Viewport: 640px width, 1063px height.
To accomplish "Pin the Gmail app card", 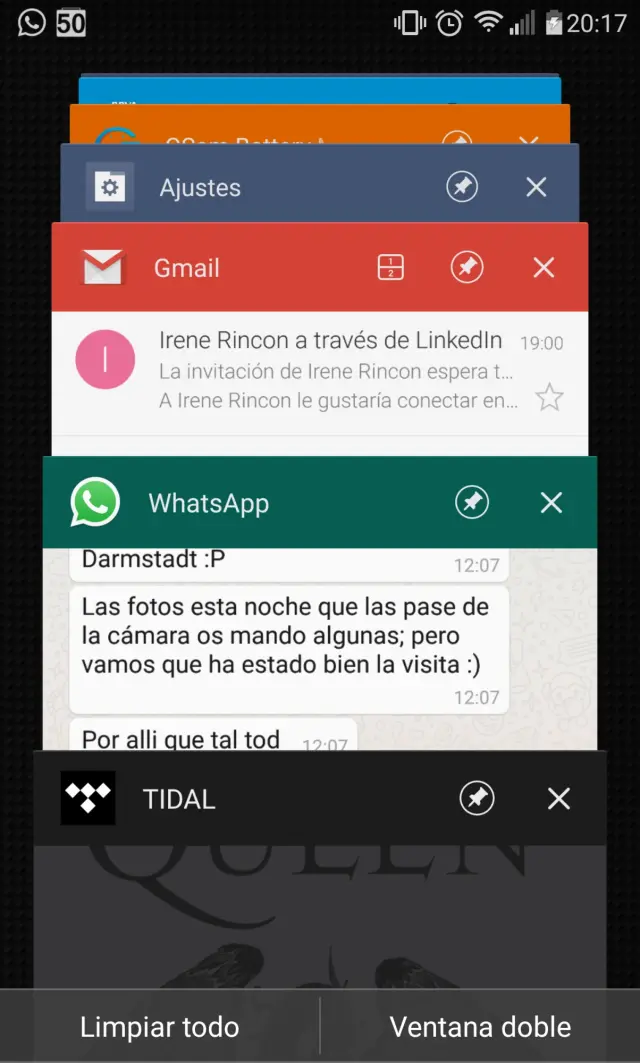I will click(x=466, y=267).
